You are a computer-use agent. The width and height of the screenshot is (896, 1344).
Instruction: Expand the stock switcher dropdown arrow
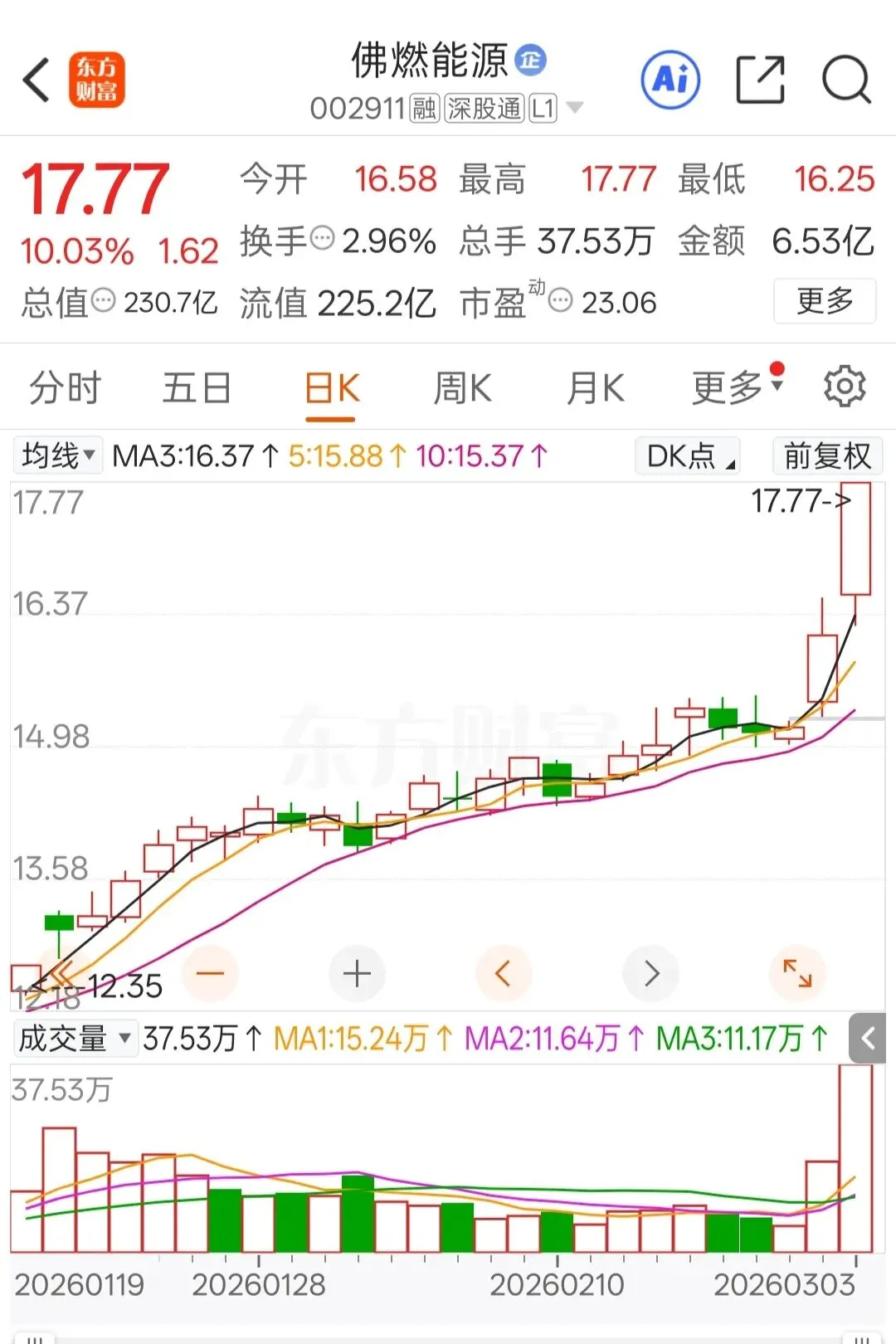[574, 108]
